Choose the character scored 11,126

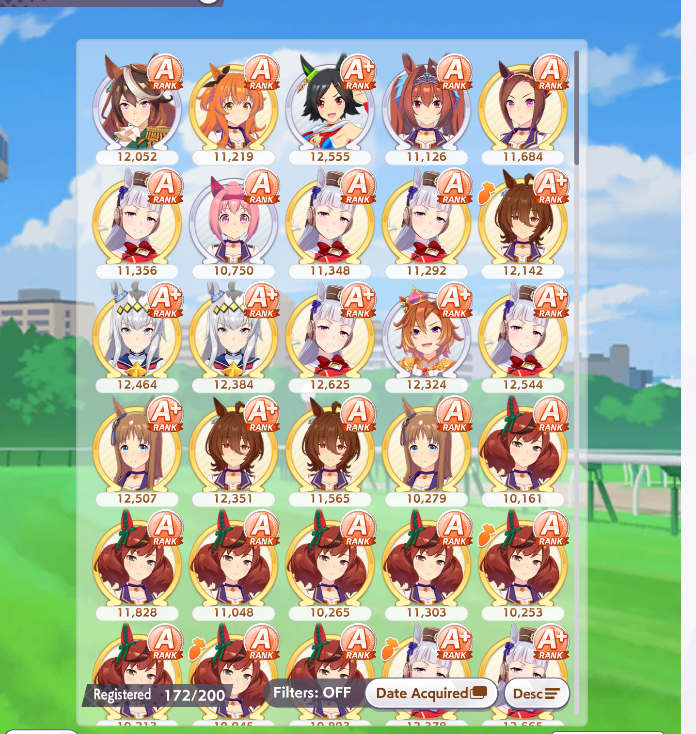tap(426, 104)
